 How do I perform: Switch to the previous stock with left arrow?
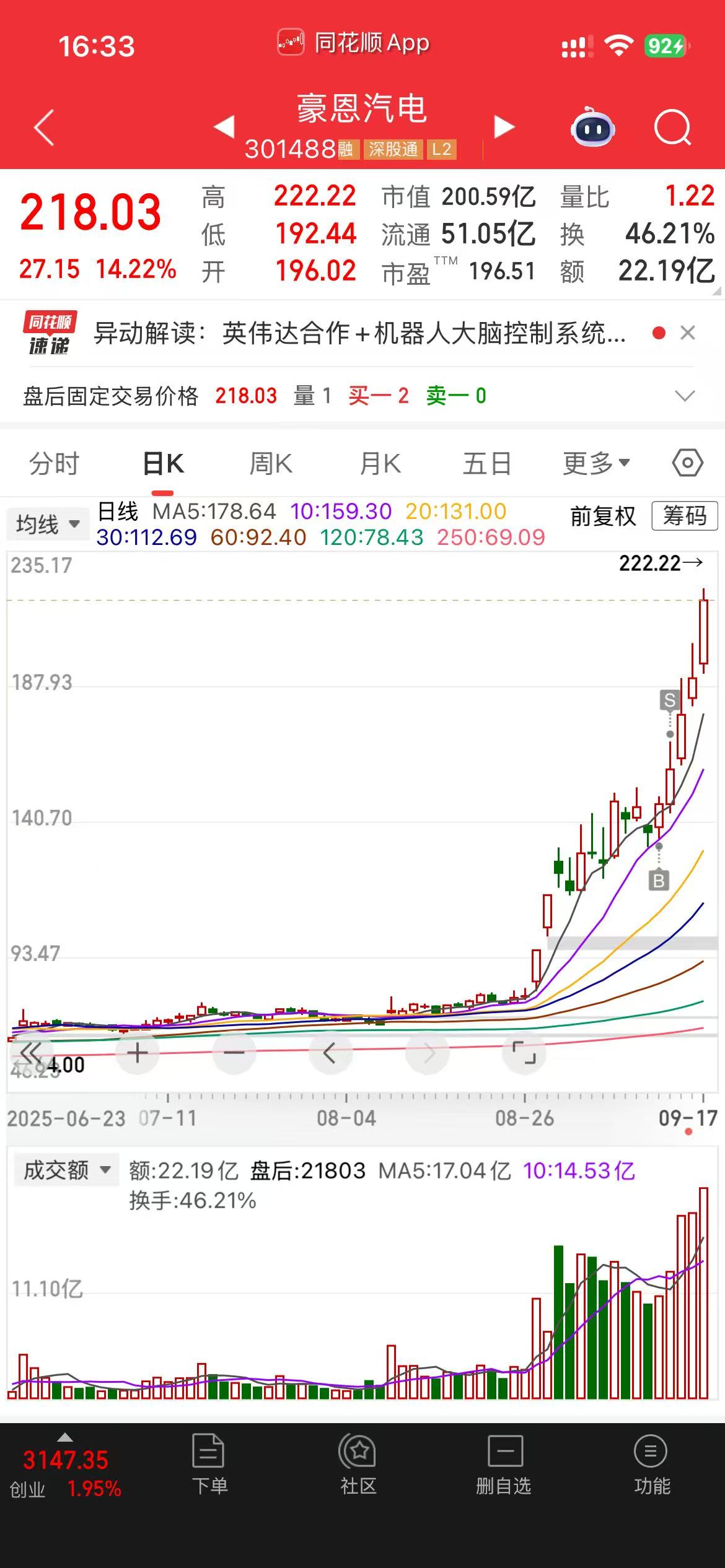224,127
